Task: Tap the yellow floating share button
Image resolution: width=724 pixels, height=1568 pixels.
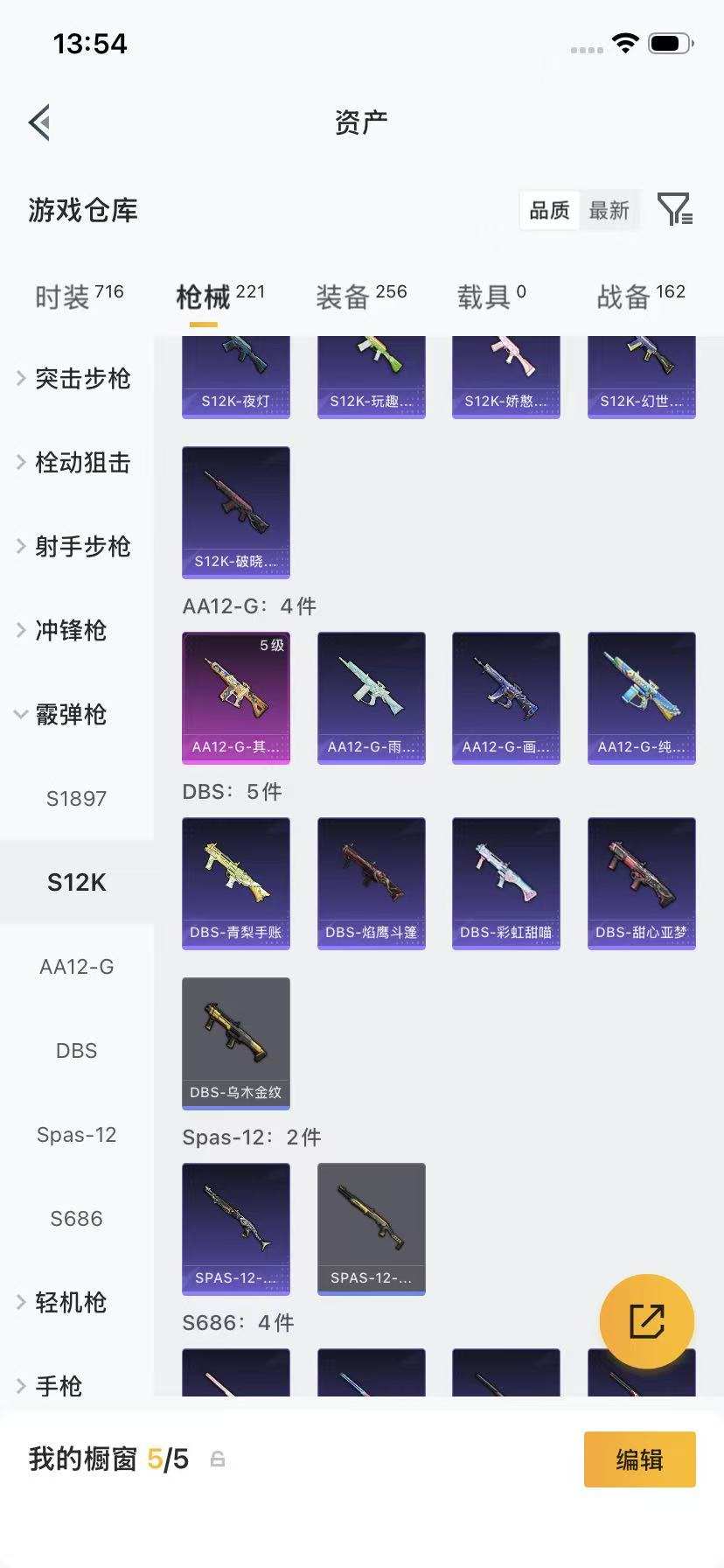Action: (647, 1321)
